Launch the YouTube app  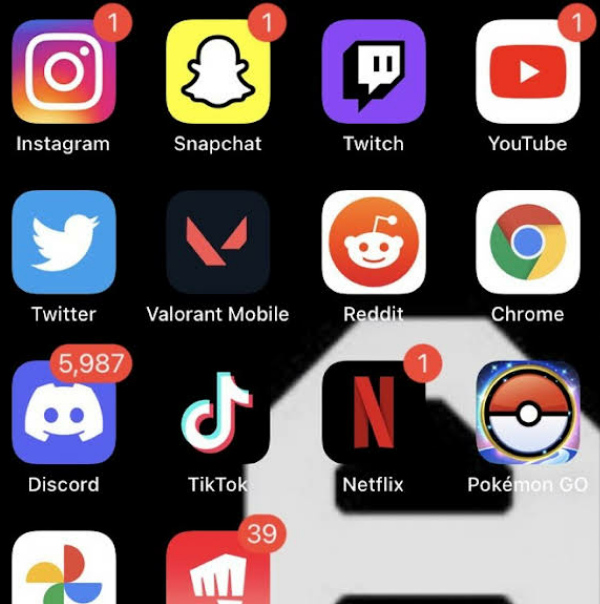pyautogui.click(x=527, y=70)
